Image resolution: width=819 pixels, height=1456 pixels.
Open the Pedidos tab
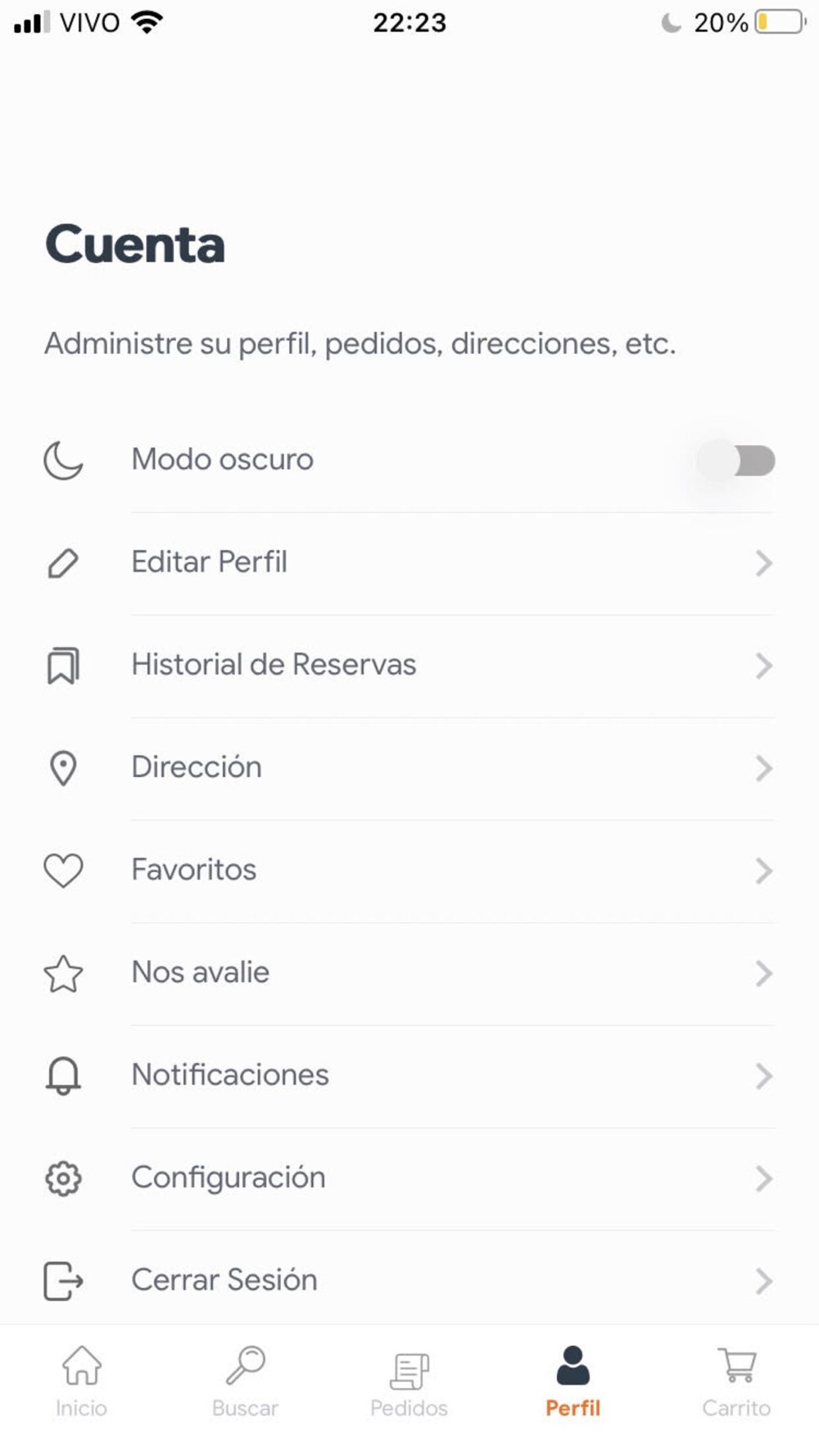tap(409, 1382)
